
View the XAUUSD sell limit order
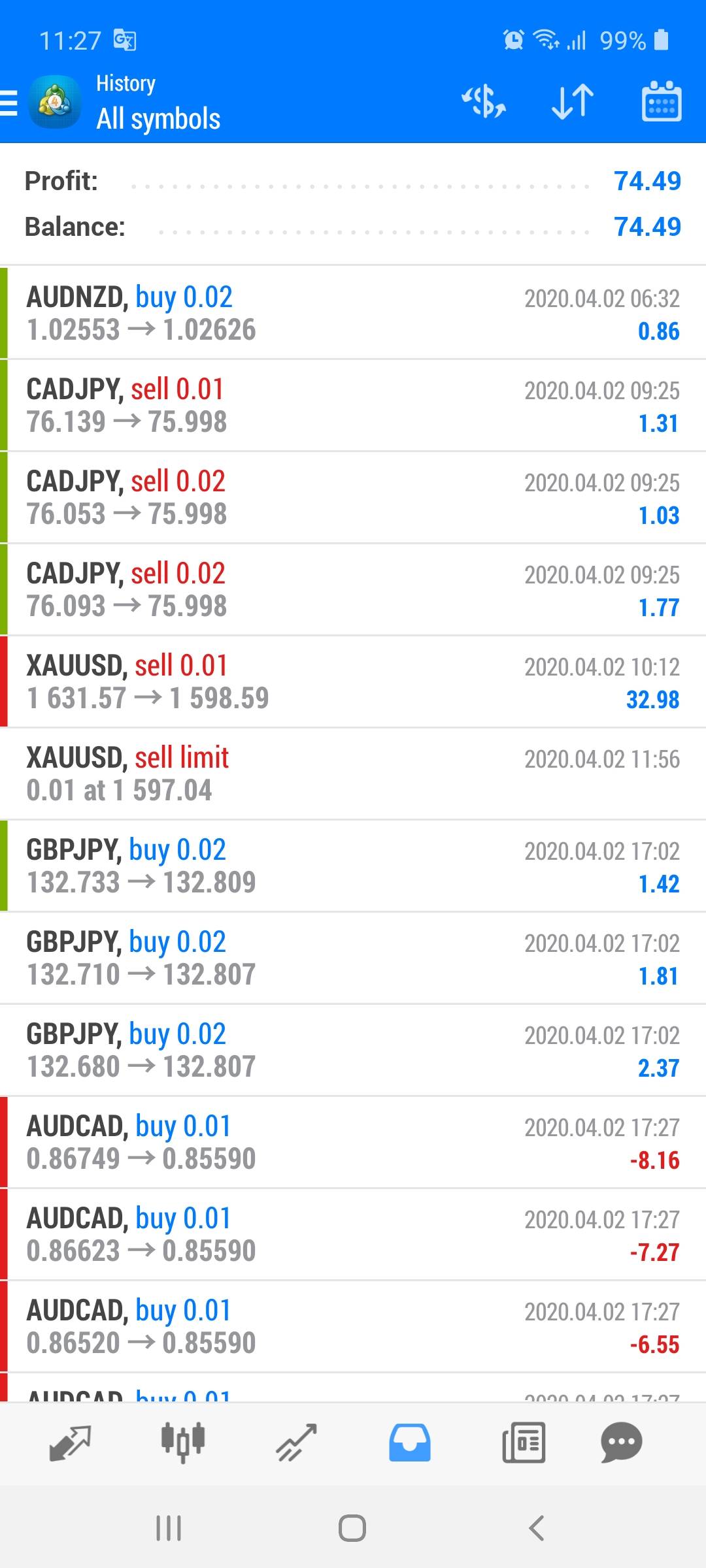[353, 774]
